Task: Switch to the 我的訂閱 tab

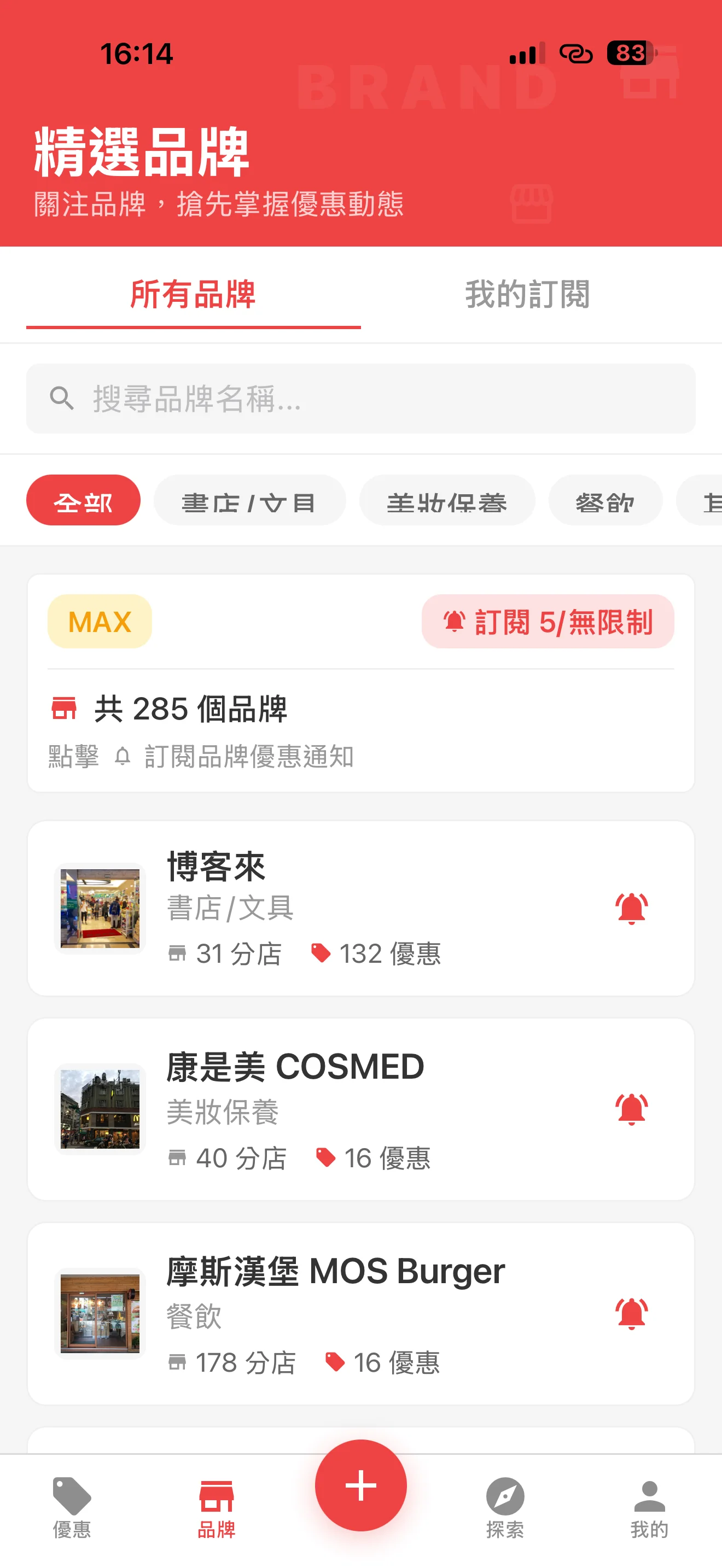Action: [527, 296]
